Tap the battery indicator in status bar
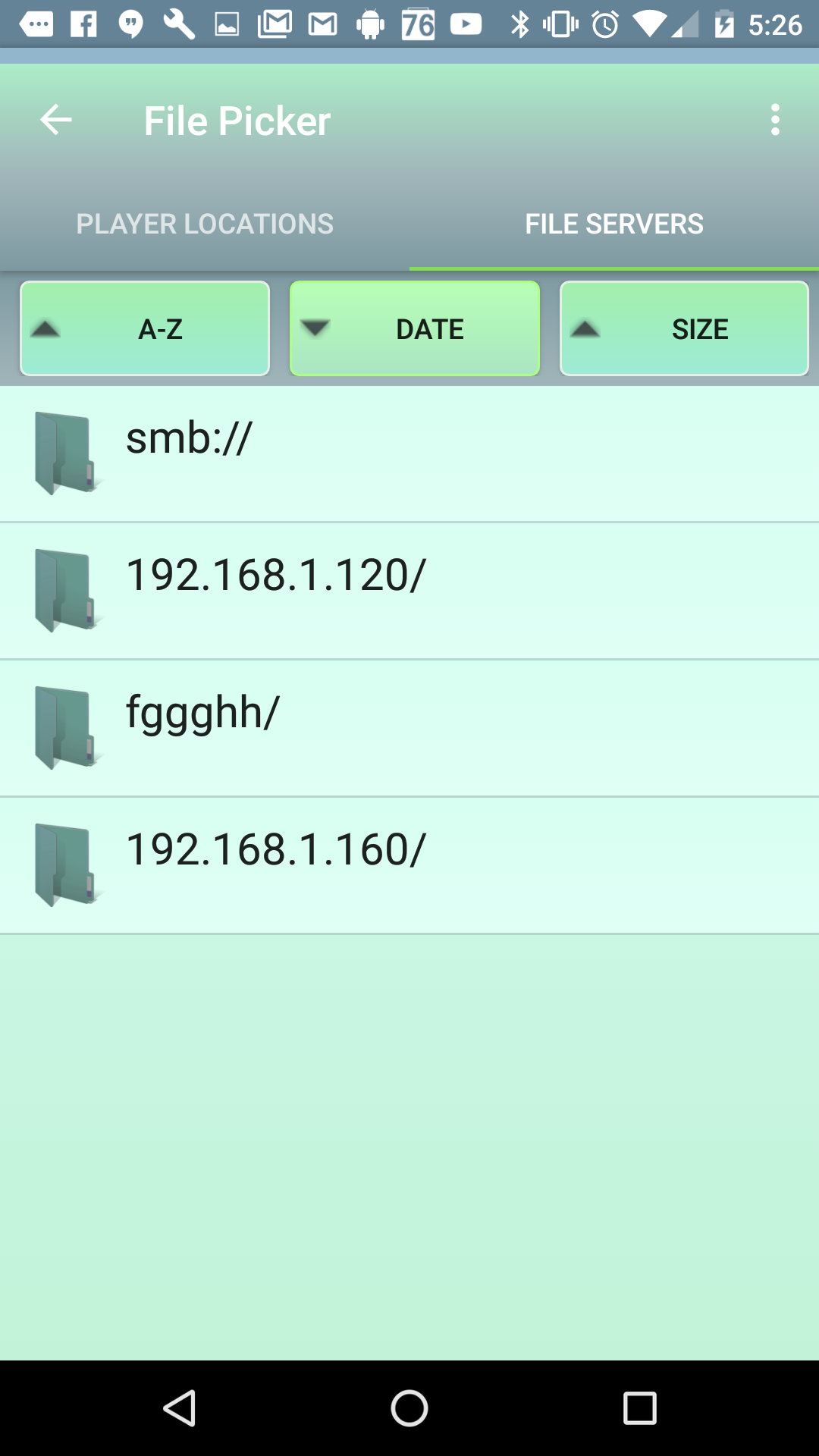 (x=723, y=23)
